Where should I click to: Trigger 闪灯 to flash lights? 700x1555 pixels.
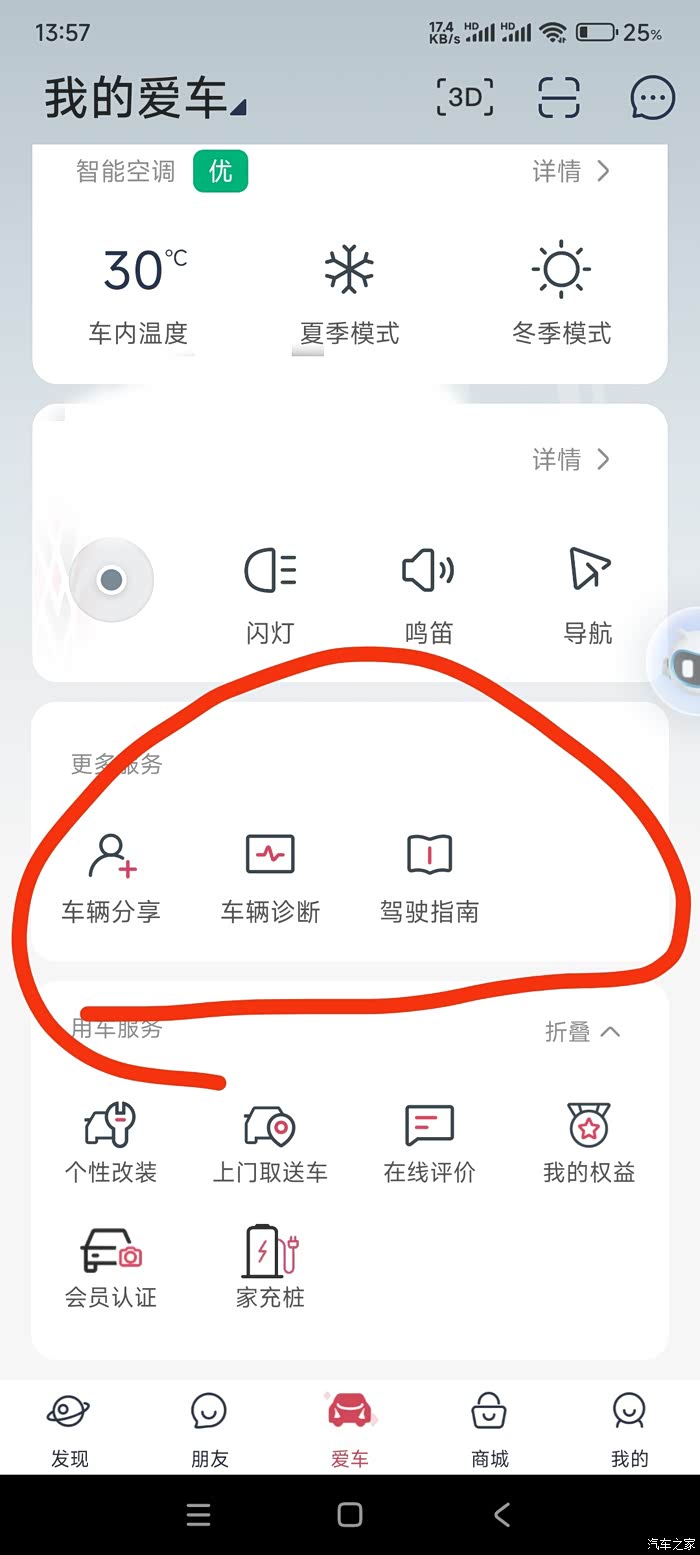270,596
